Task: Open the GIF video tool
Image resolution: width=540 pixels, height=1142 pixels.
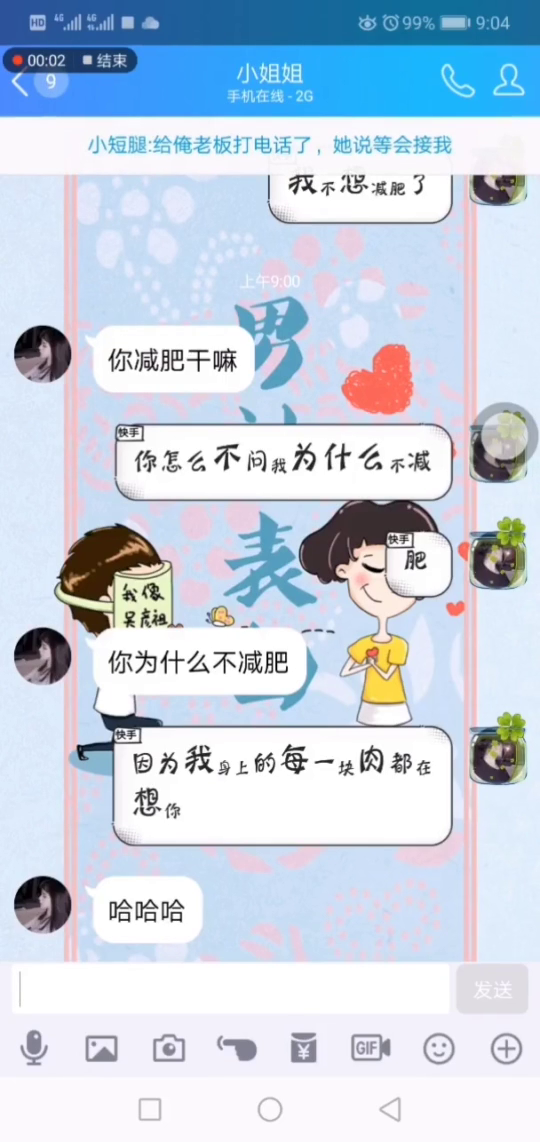Action: [x=371, y=1048]
